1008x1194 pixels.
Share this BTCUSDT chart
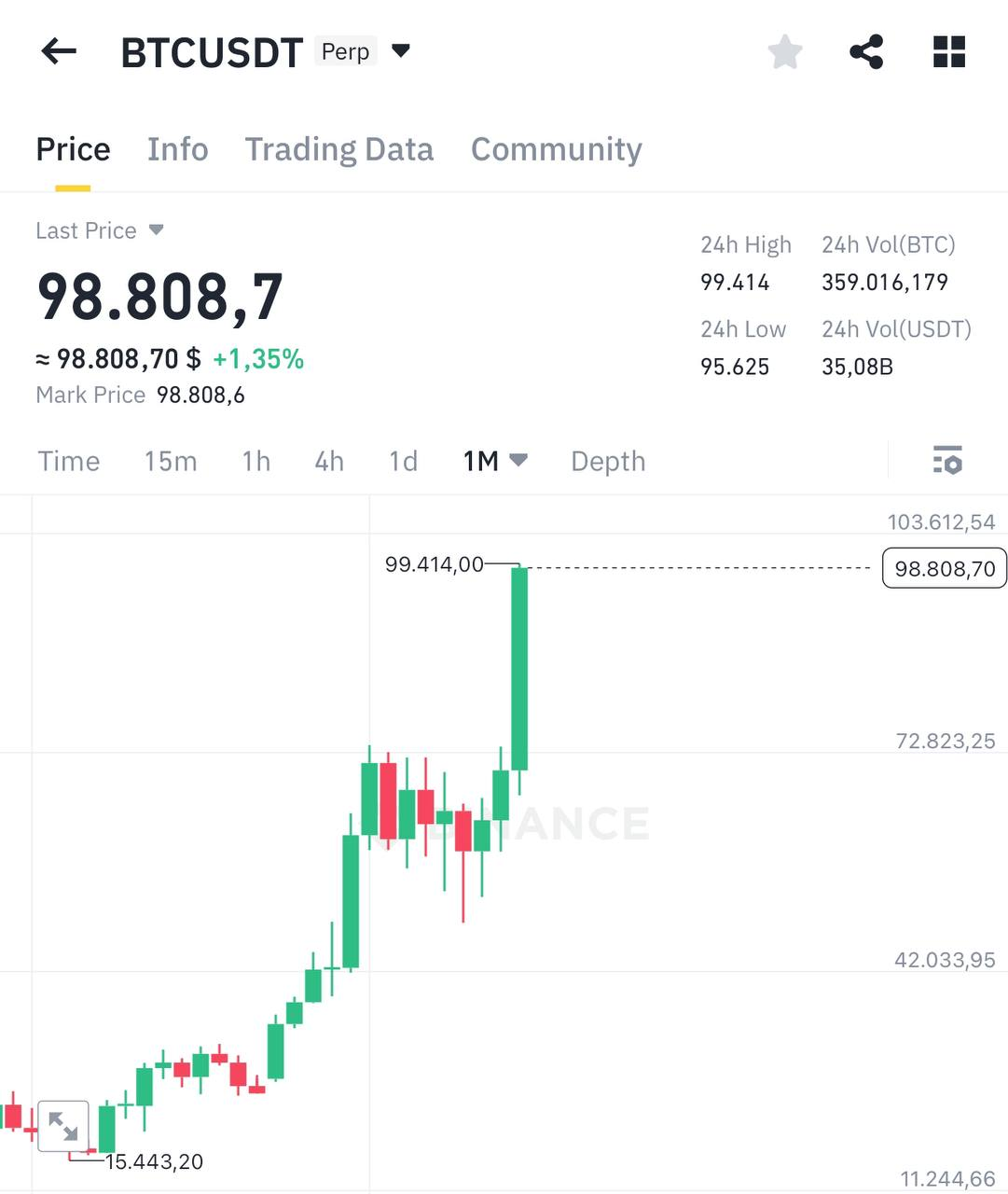coord(866,52)
